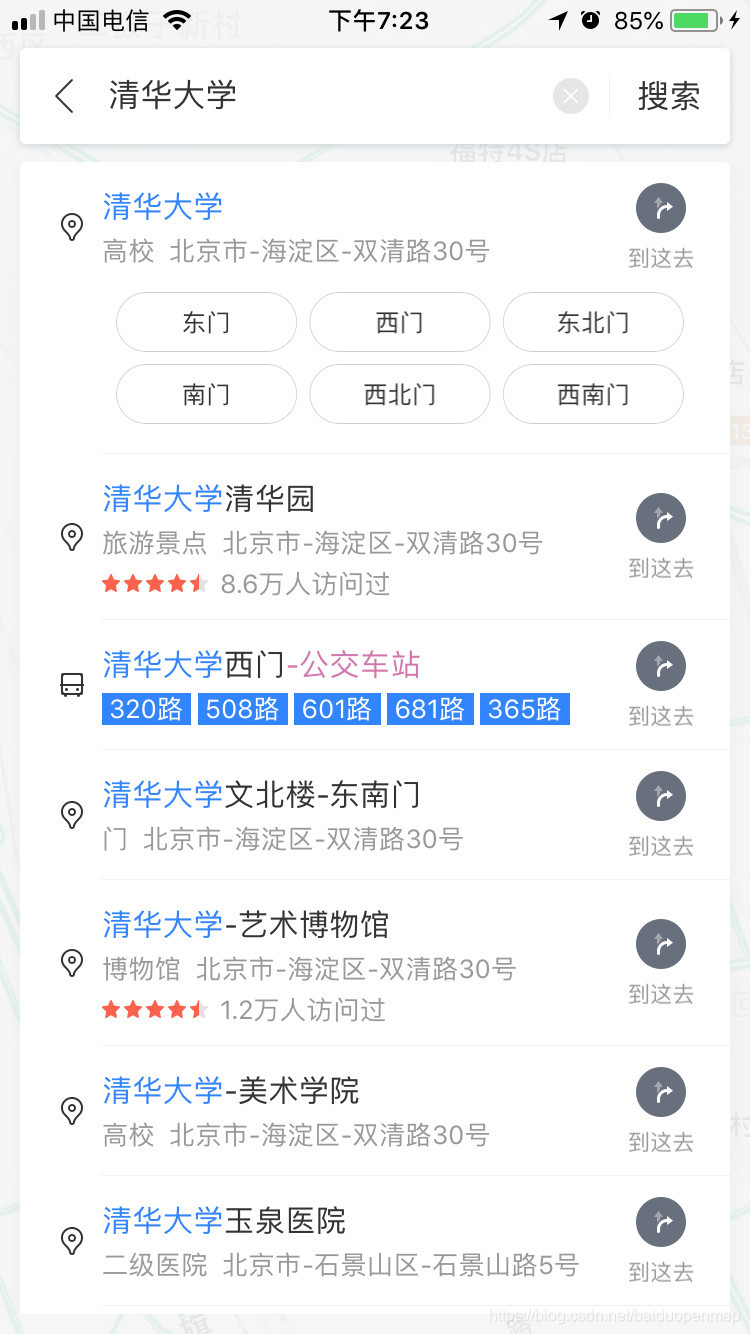Select the 西门 gate chip
The width and height of the screenshot is (750, 1334).
pyautogui.click(x=399, y=322)
